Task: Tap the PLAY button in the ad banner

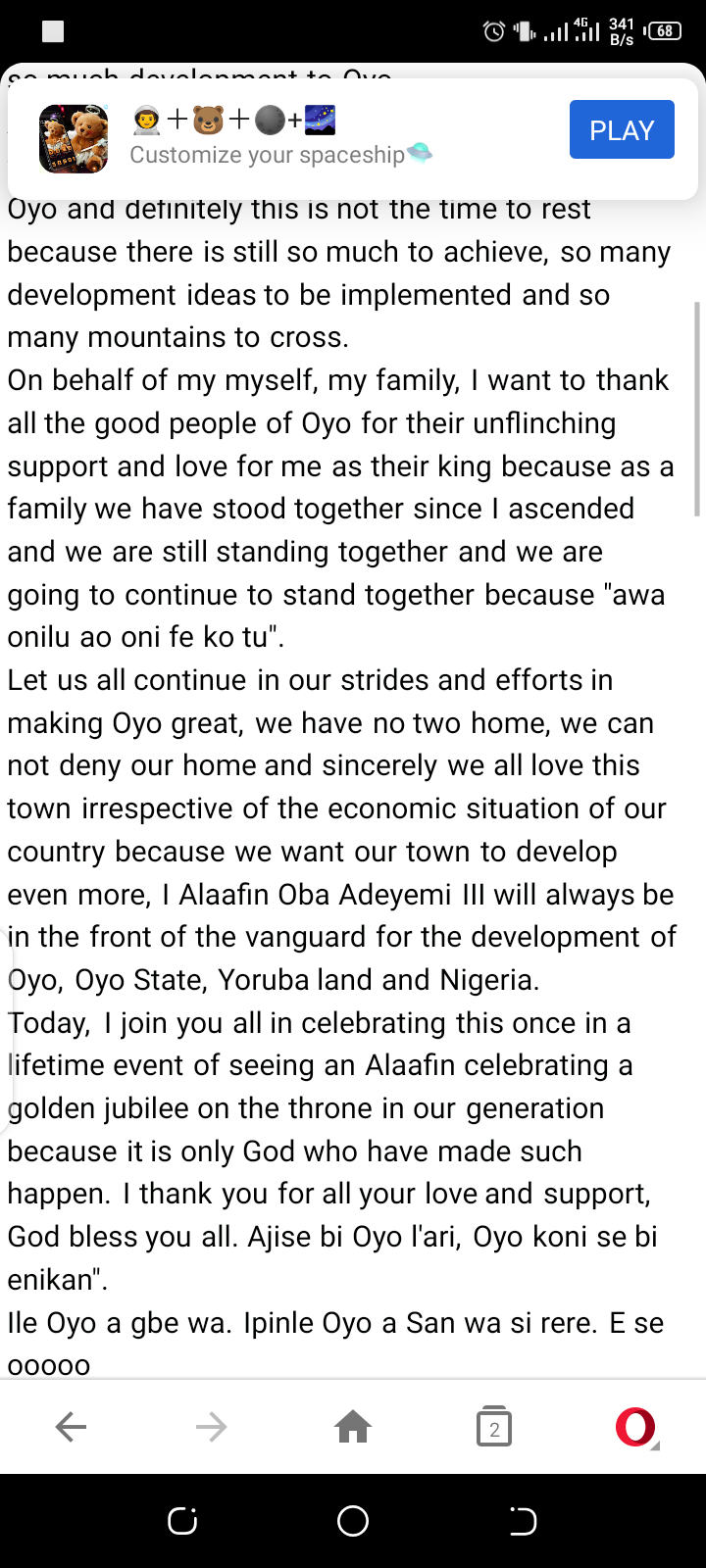Action: coord(622,129)
